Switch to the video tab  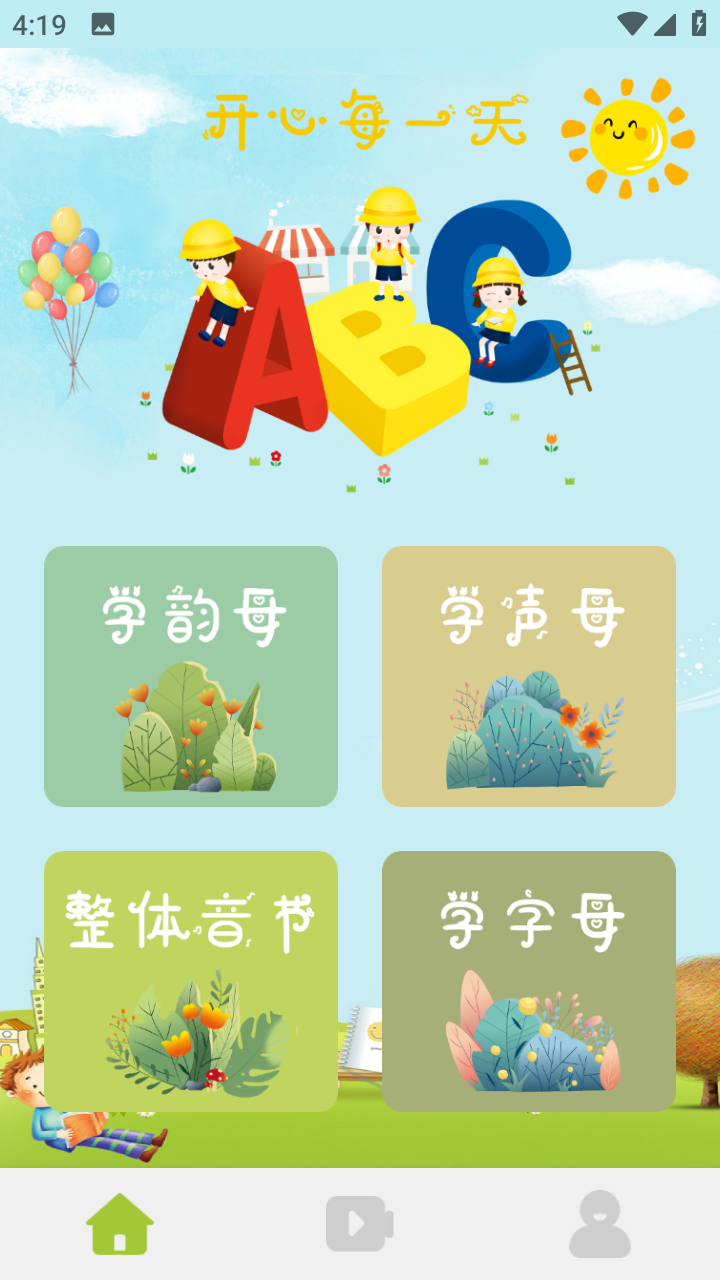tap(360, 1223)
